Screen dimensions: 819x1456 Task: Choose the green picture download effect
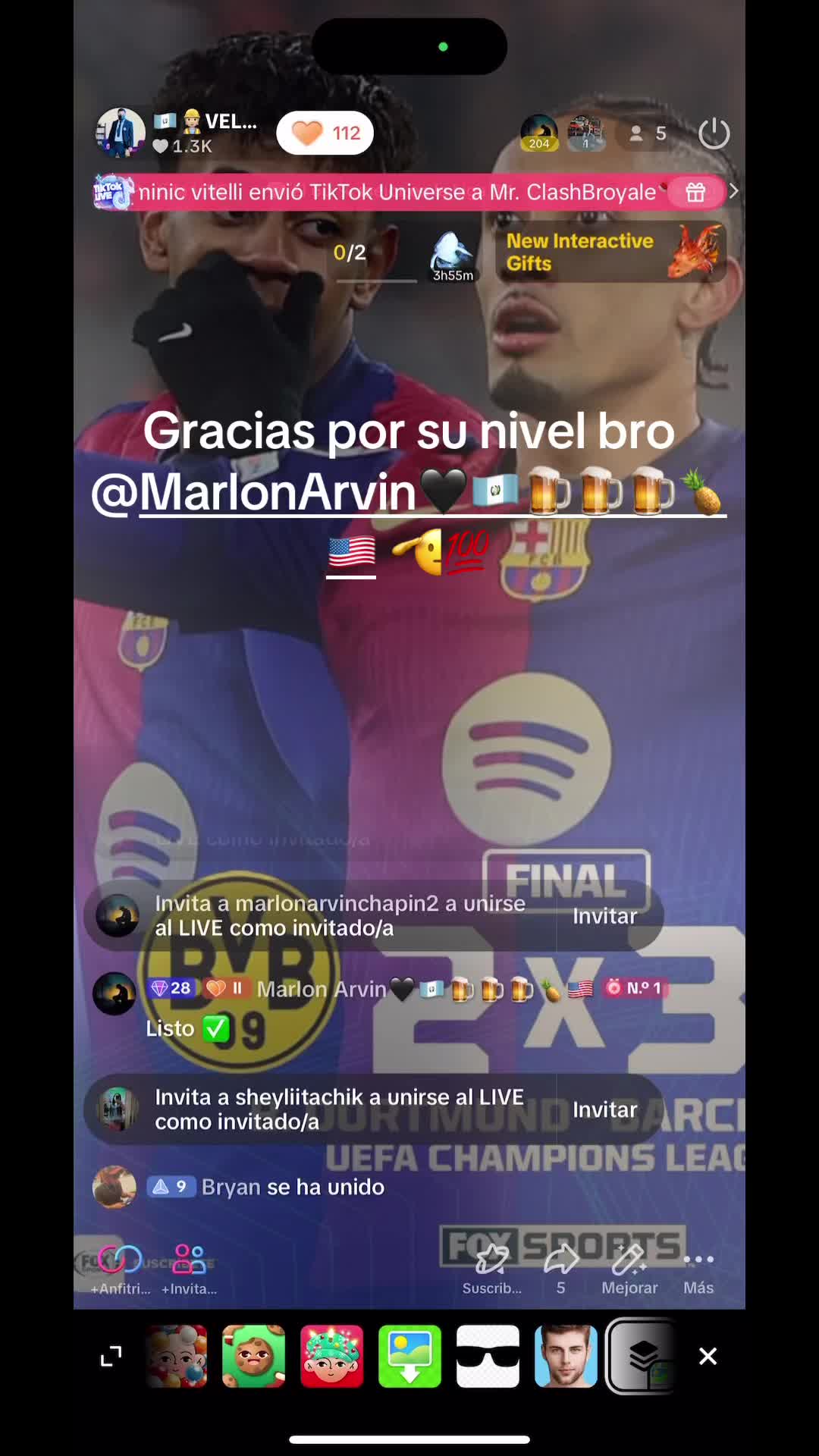[x=409, y=1356]
